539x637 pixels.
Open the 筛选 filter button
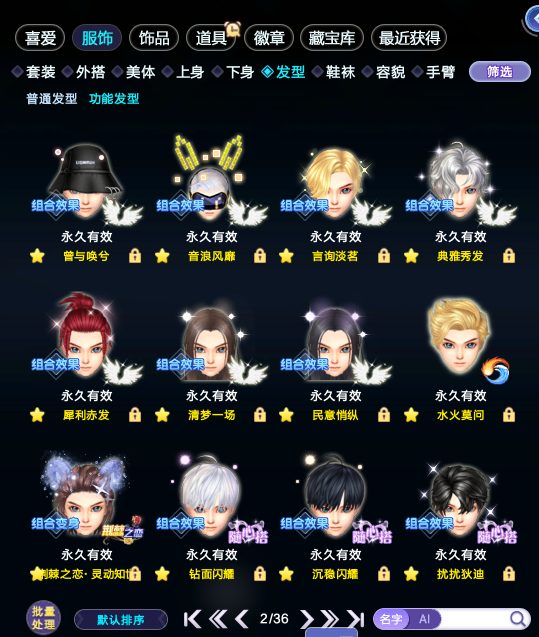(x=500, y=72)
